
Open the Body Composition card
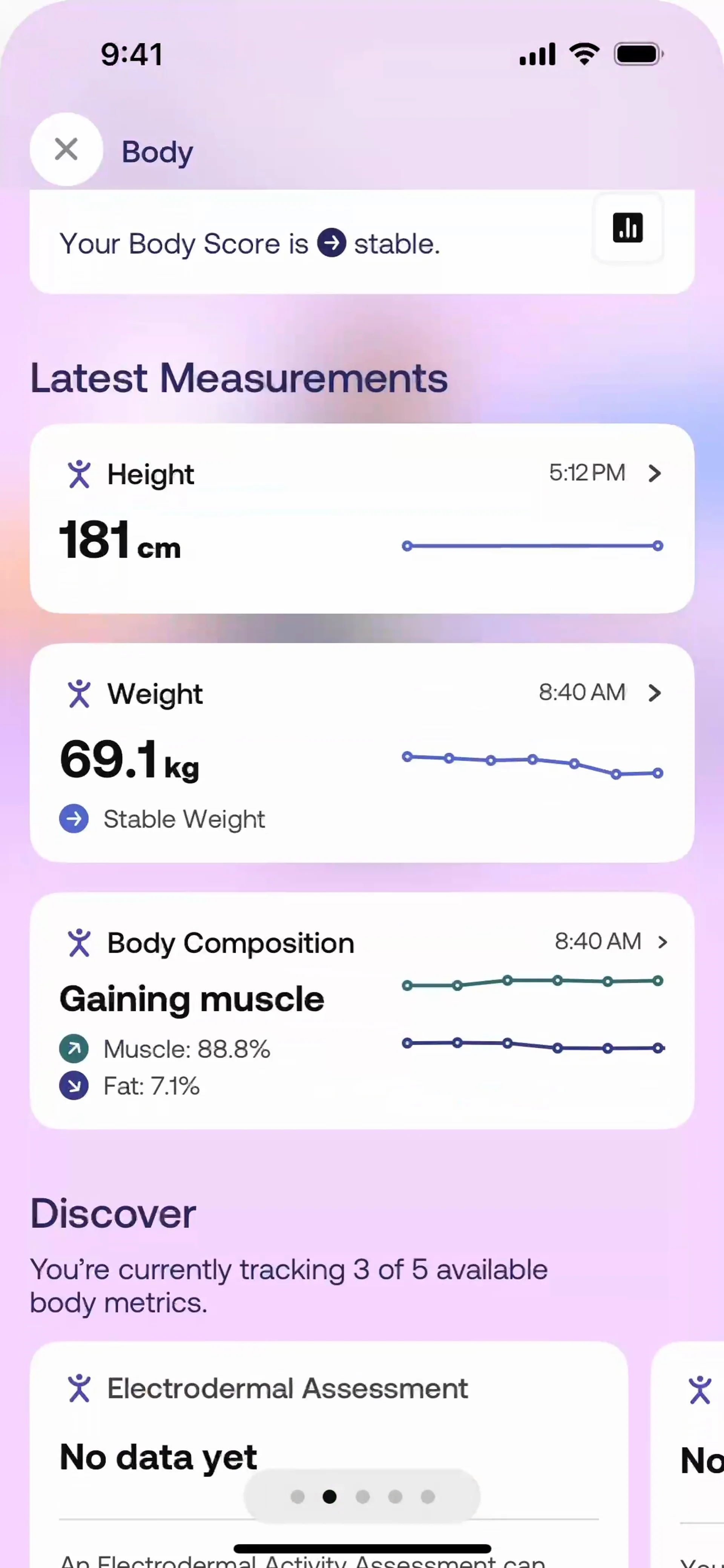[362, 1010]
